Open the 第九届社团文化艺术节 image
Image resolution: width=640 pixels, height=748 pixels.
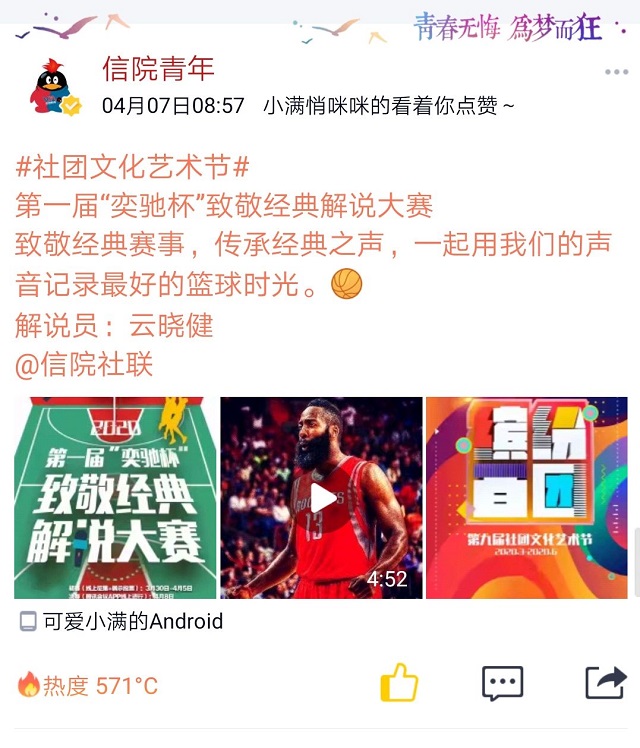527,497
